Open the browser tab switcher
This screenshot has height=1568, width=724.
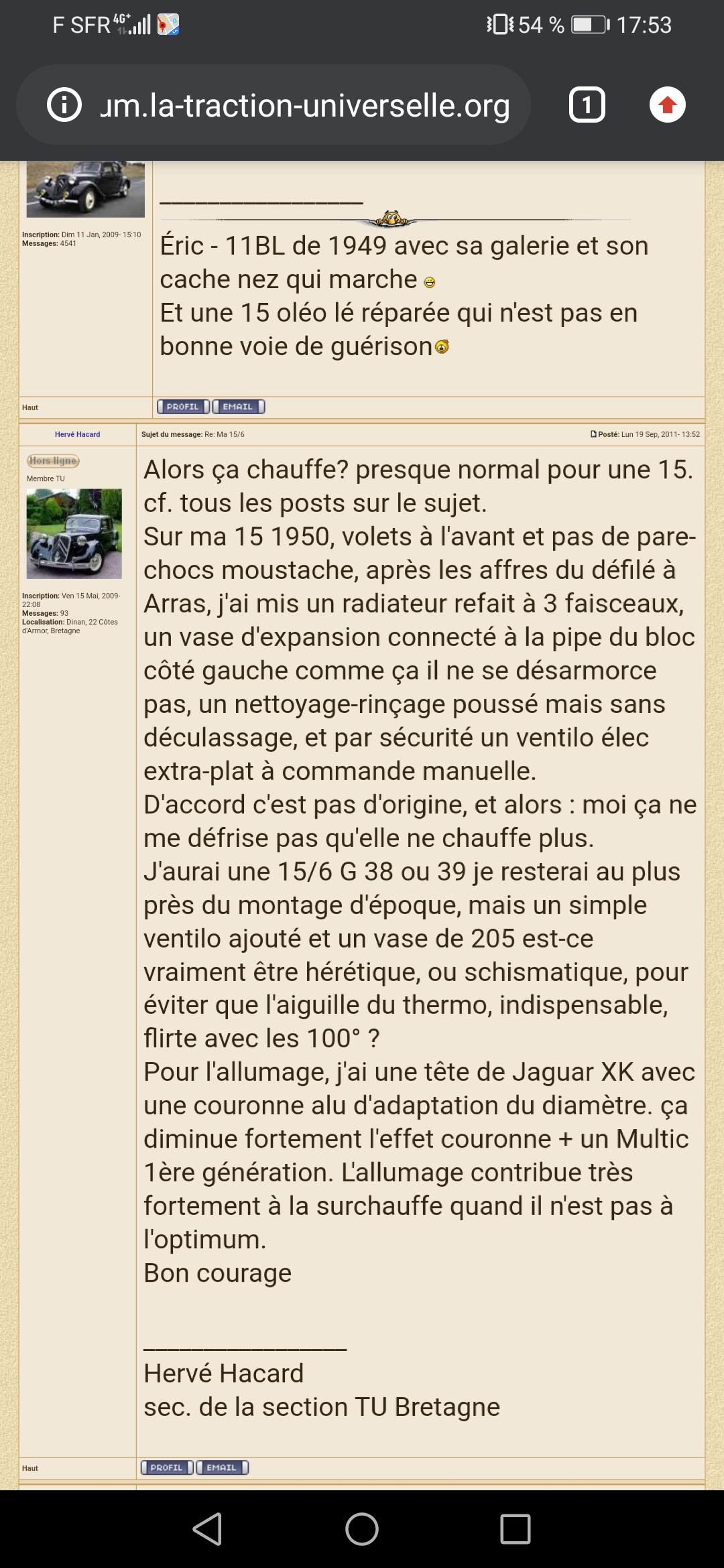point(587,105)
